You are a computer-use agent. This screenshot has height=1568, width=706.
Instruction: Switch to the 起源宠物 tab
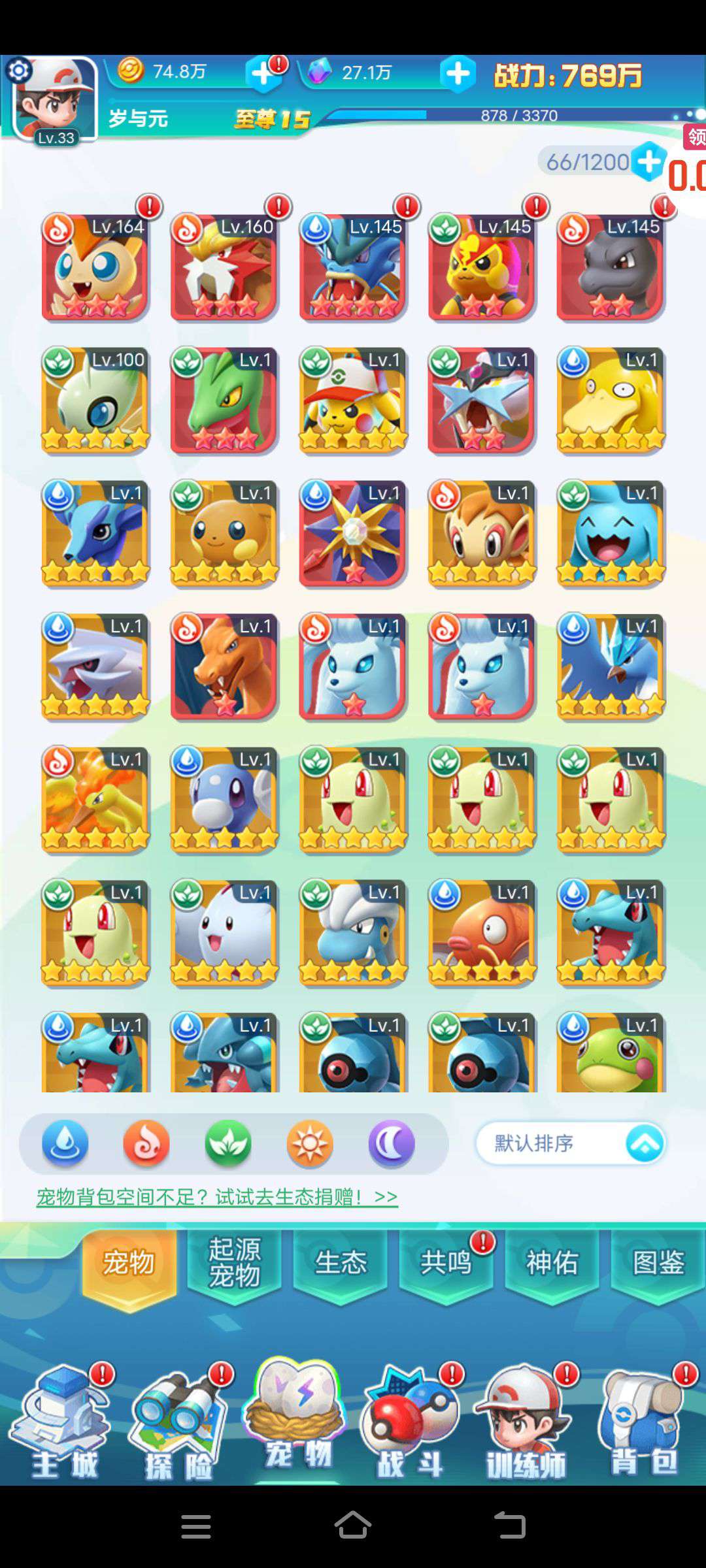point(234,1264)
